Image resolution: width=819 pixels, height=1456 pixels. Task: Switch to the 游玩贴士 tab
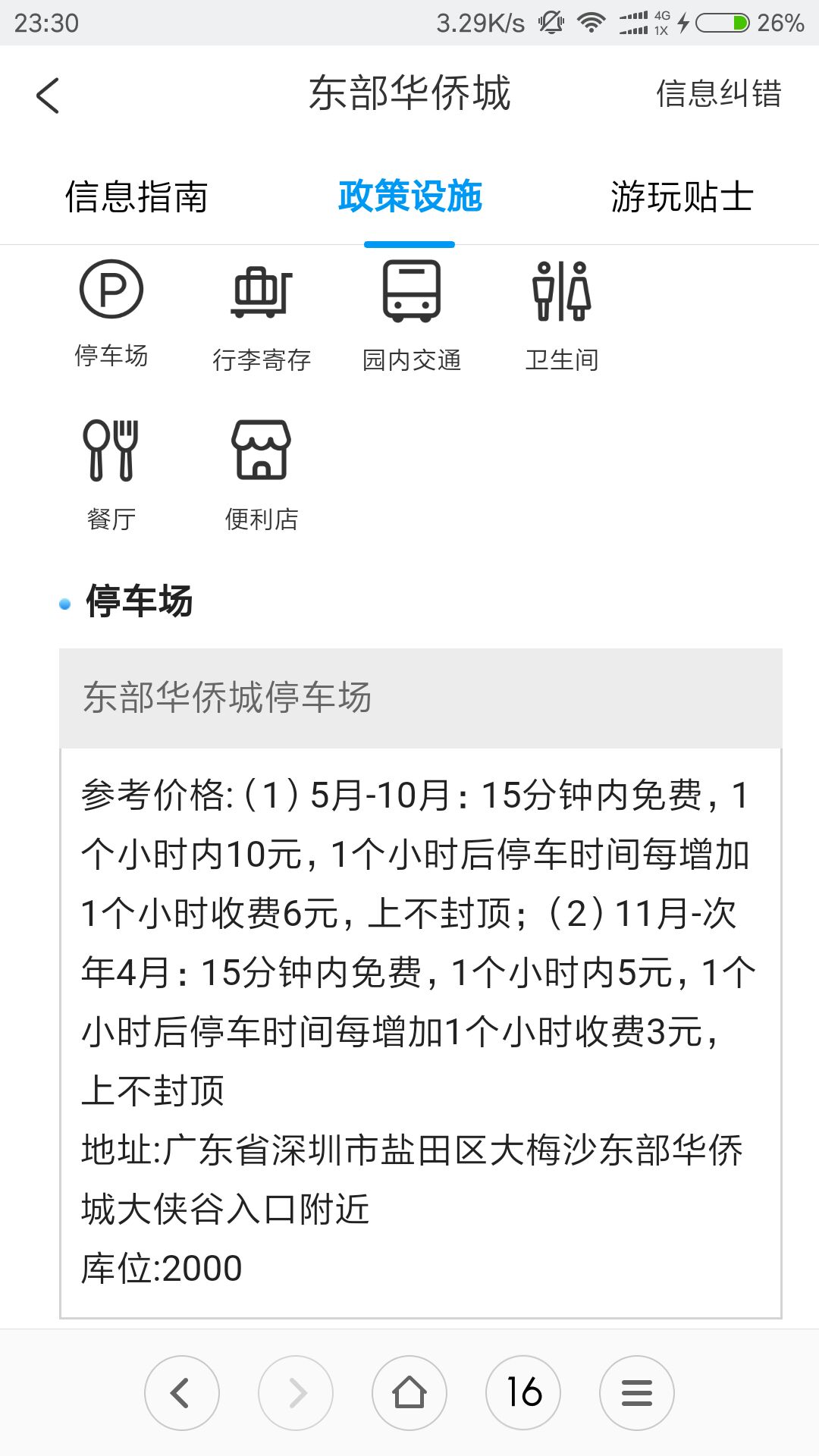click(682, 197)
